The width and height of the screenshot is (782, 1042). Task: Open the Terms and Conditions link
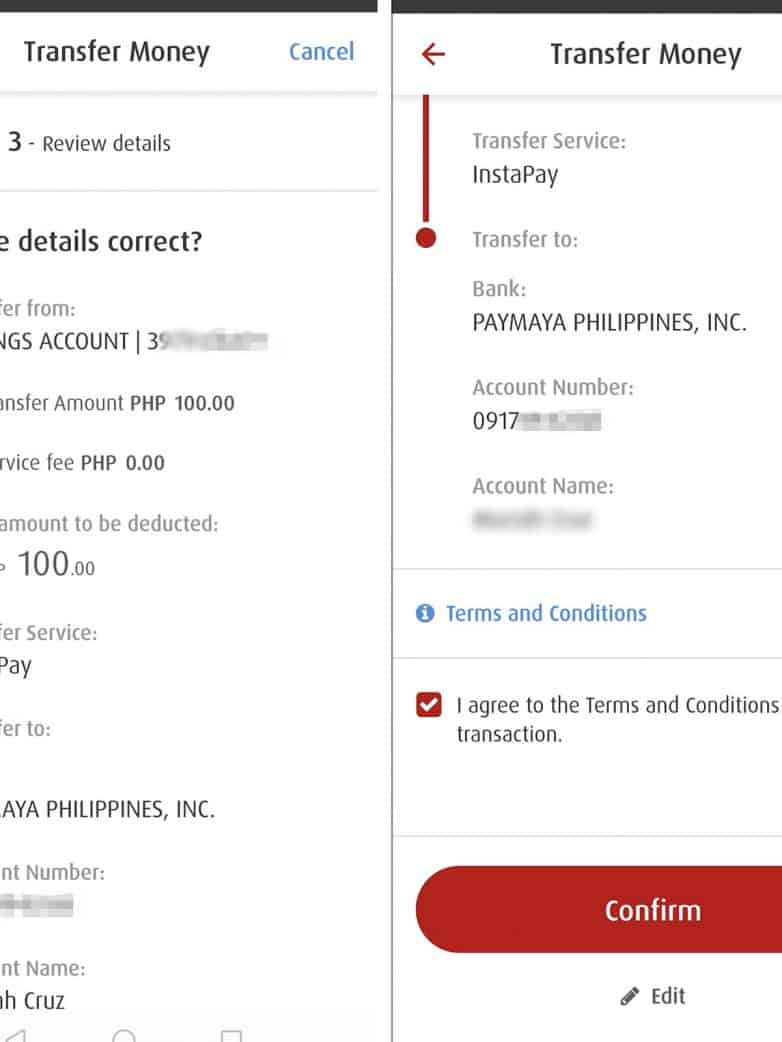click(545, 613)
